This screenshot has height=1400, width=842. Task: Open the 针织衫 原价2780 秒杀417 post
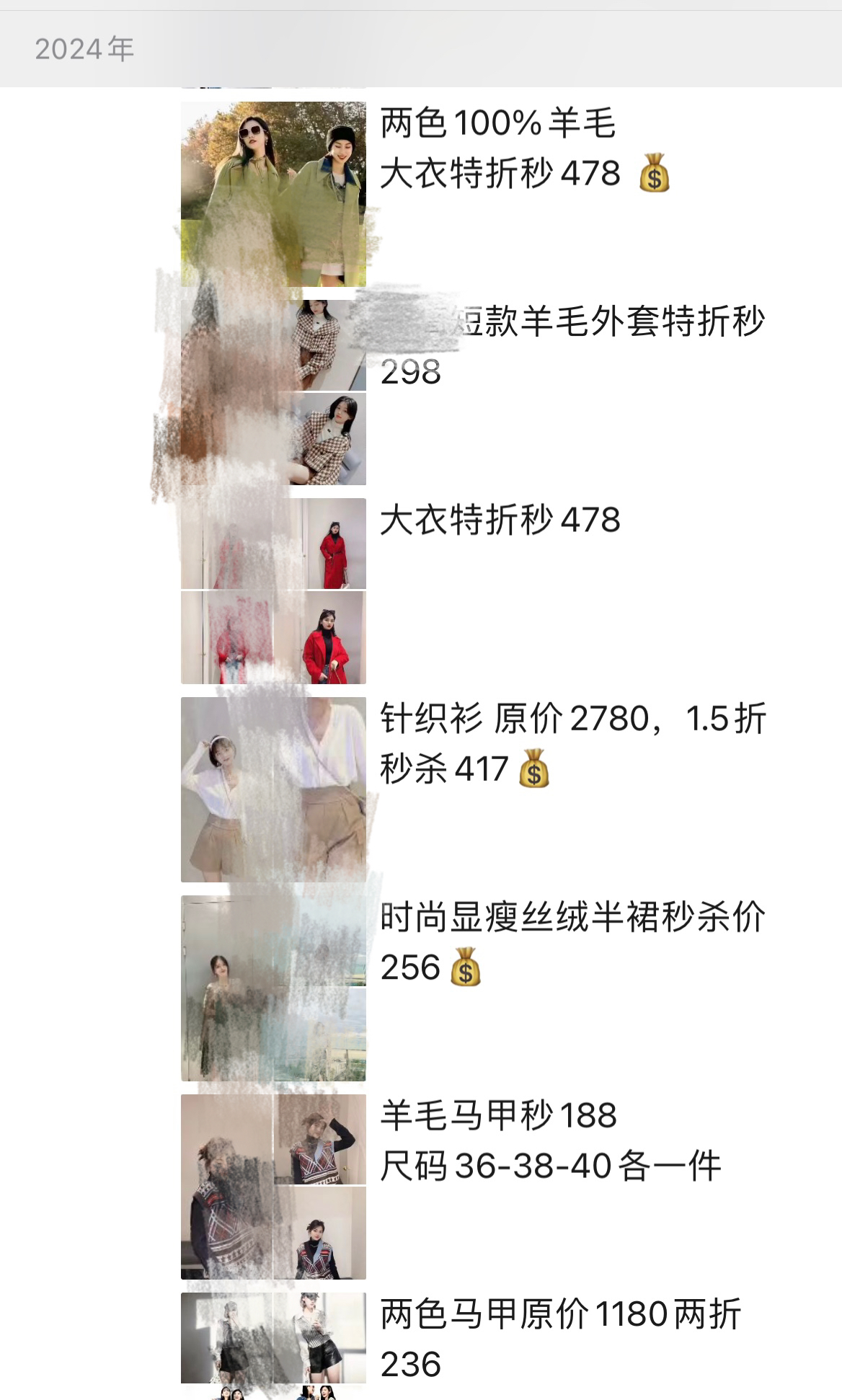tap(572, 743)
